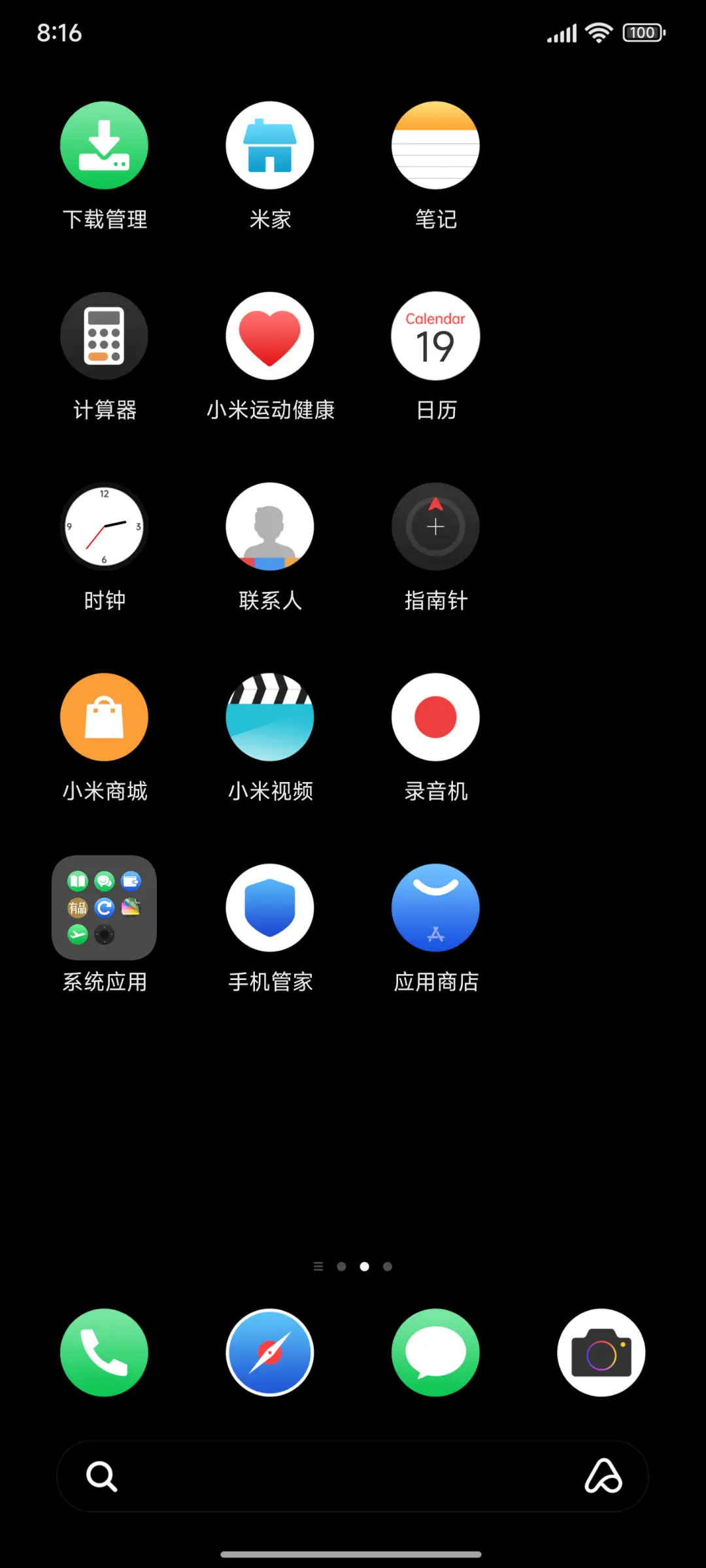706x1568 pixels.
Task: Open the 手机管家 security app
Action: click(270, 907)
